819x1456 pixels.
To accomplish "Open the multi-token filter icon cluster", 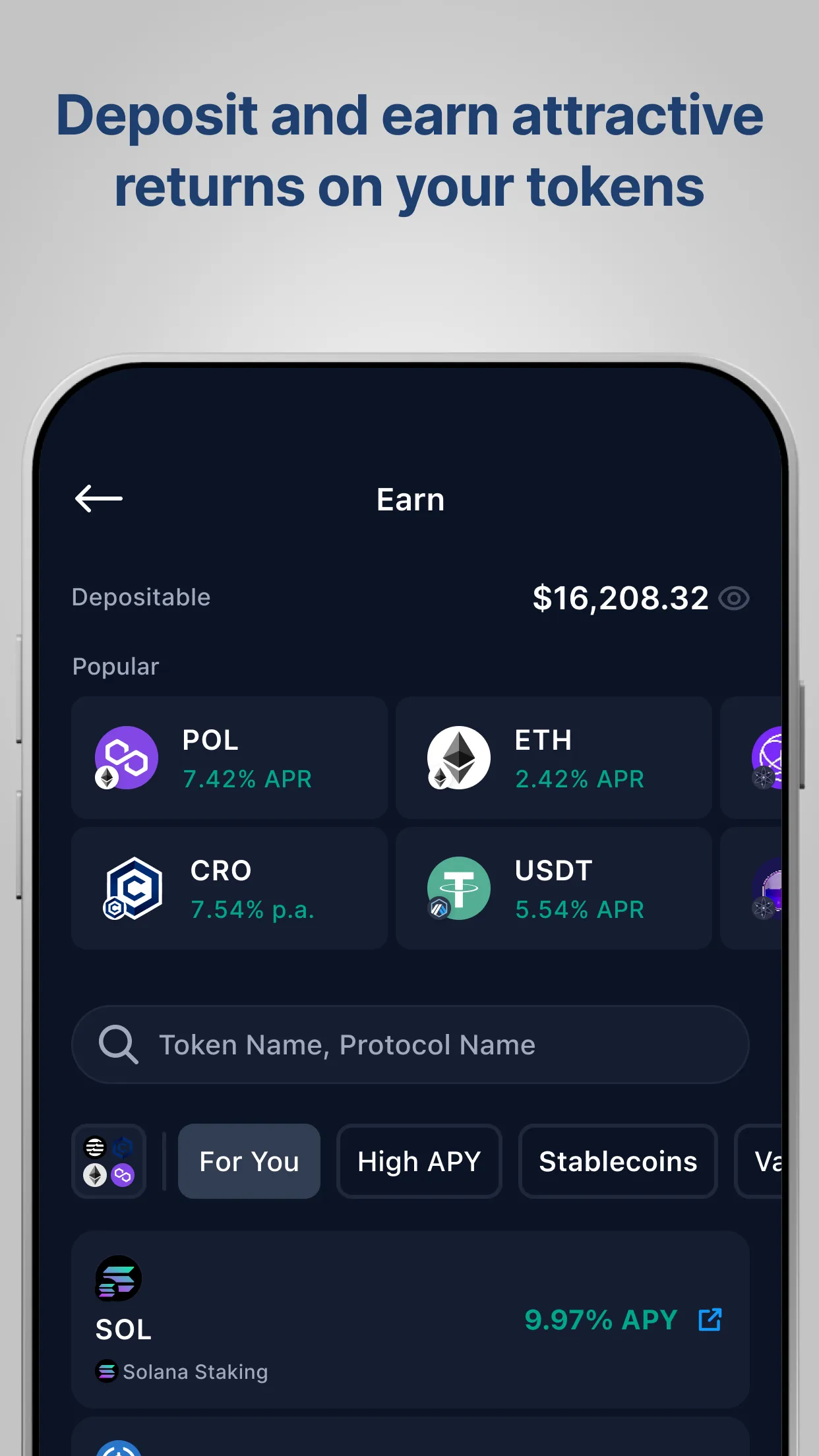I will [x=109, y=1161].
